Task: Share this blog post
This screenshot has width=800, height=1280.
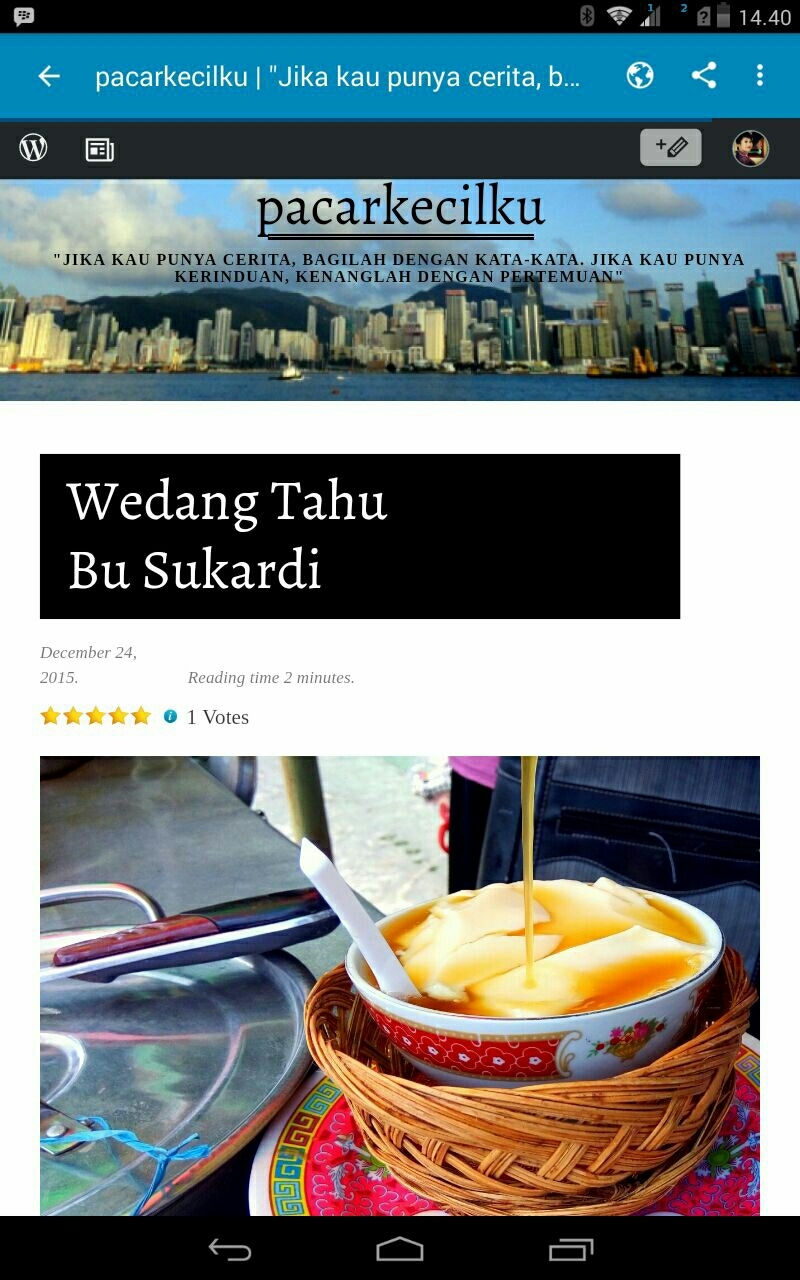Action: [704, 76]
